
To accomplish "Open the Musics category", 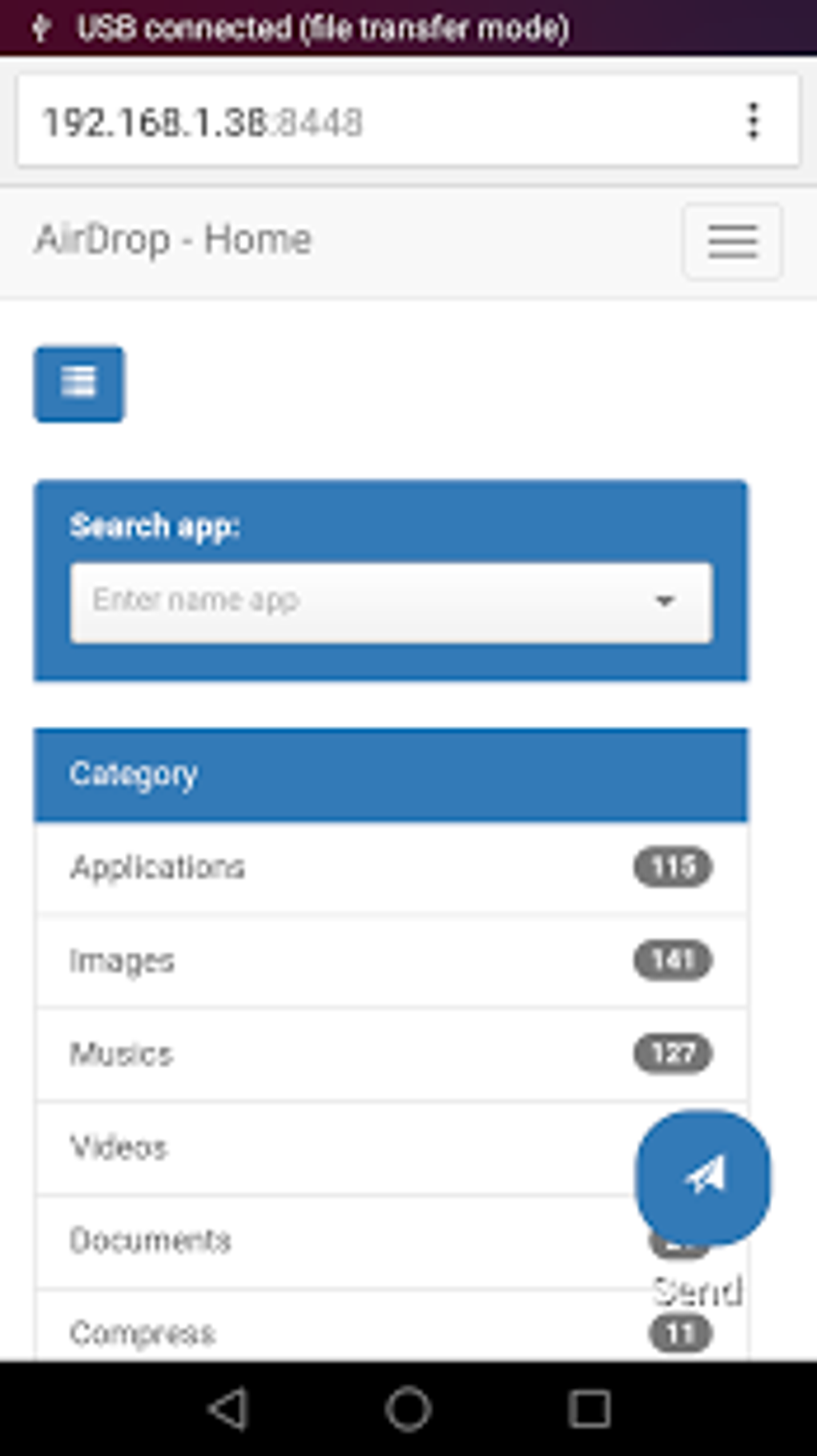I will point(391,1054).
